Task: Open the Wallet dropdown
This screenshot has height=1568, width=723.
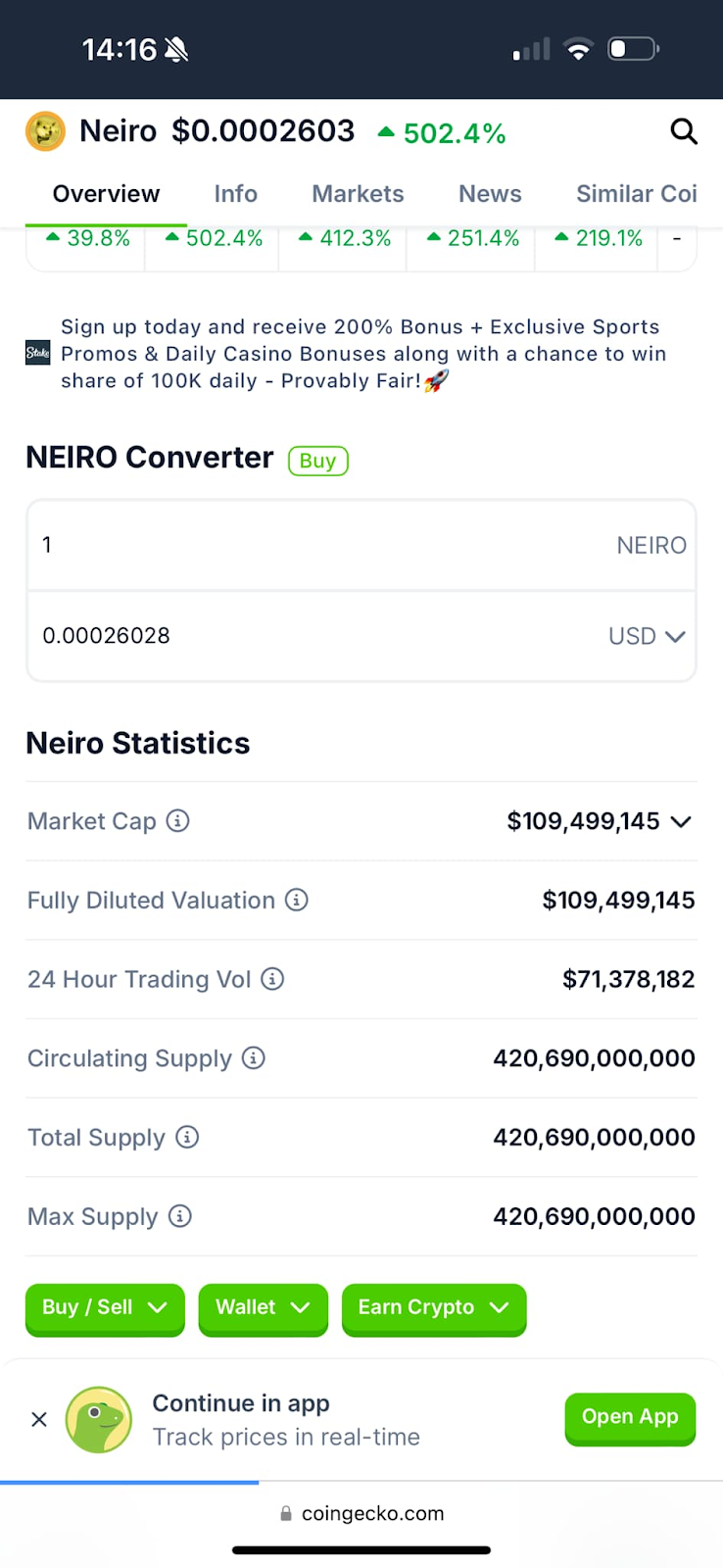Action: point(263,1308)
